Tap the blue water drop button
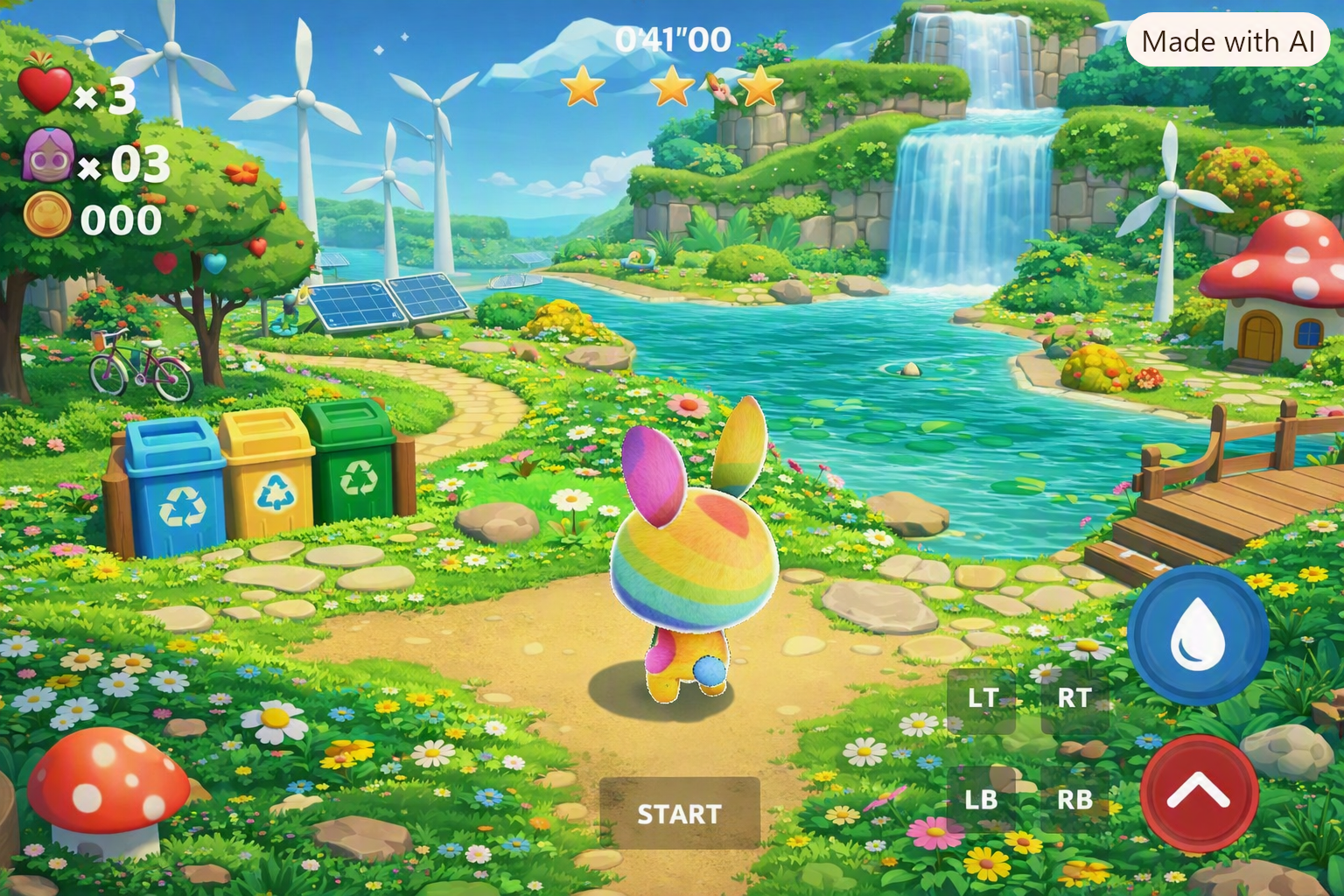This screenshot has height=896, width=1344. tap(1198, 635)
